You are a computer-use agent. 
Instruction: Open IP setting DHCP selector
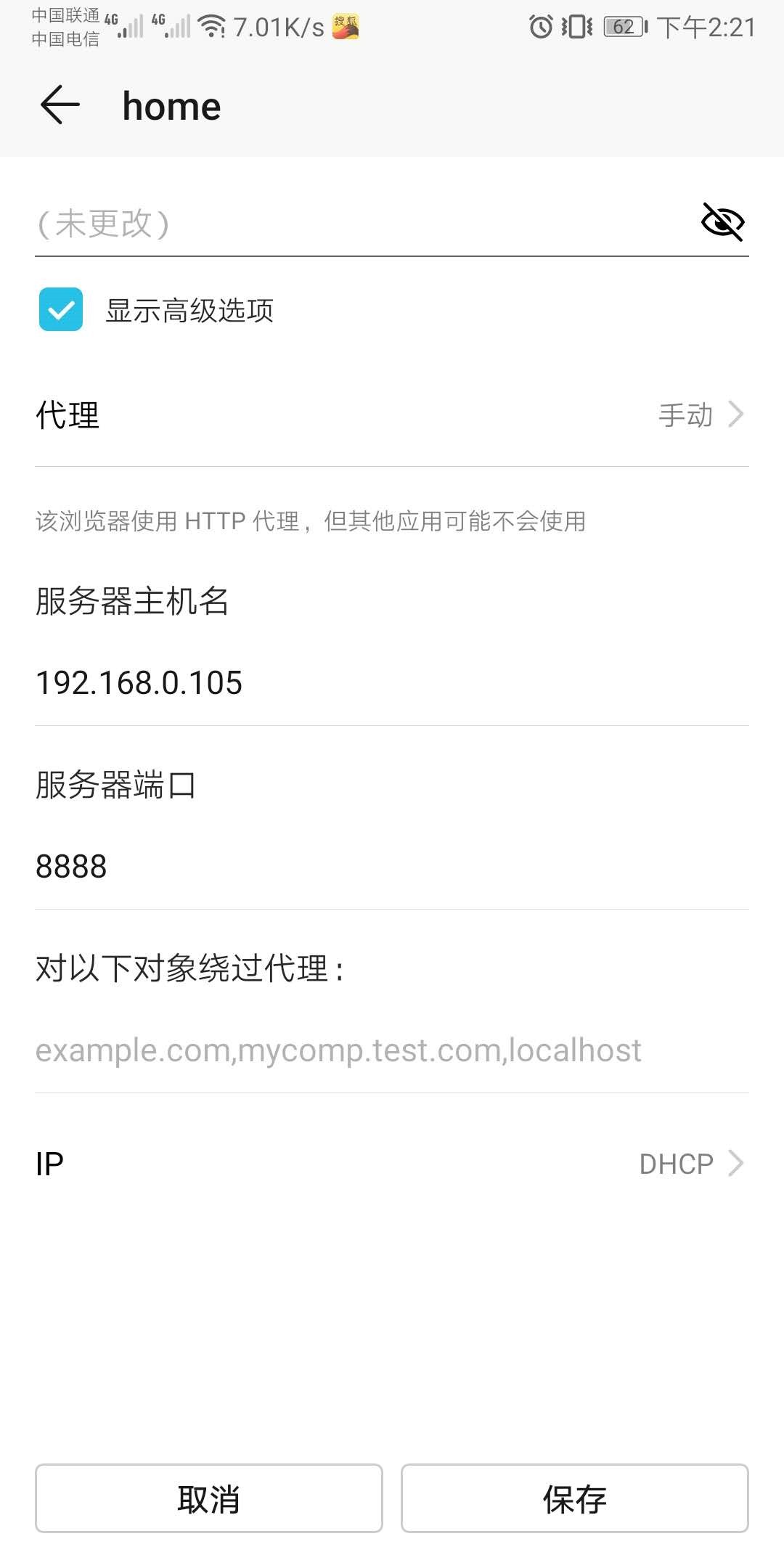click(392, 1164)
